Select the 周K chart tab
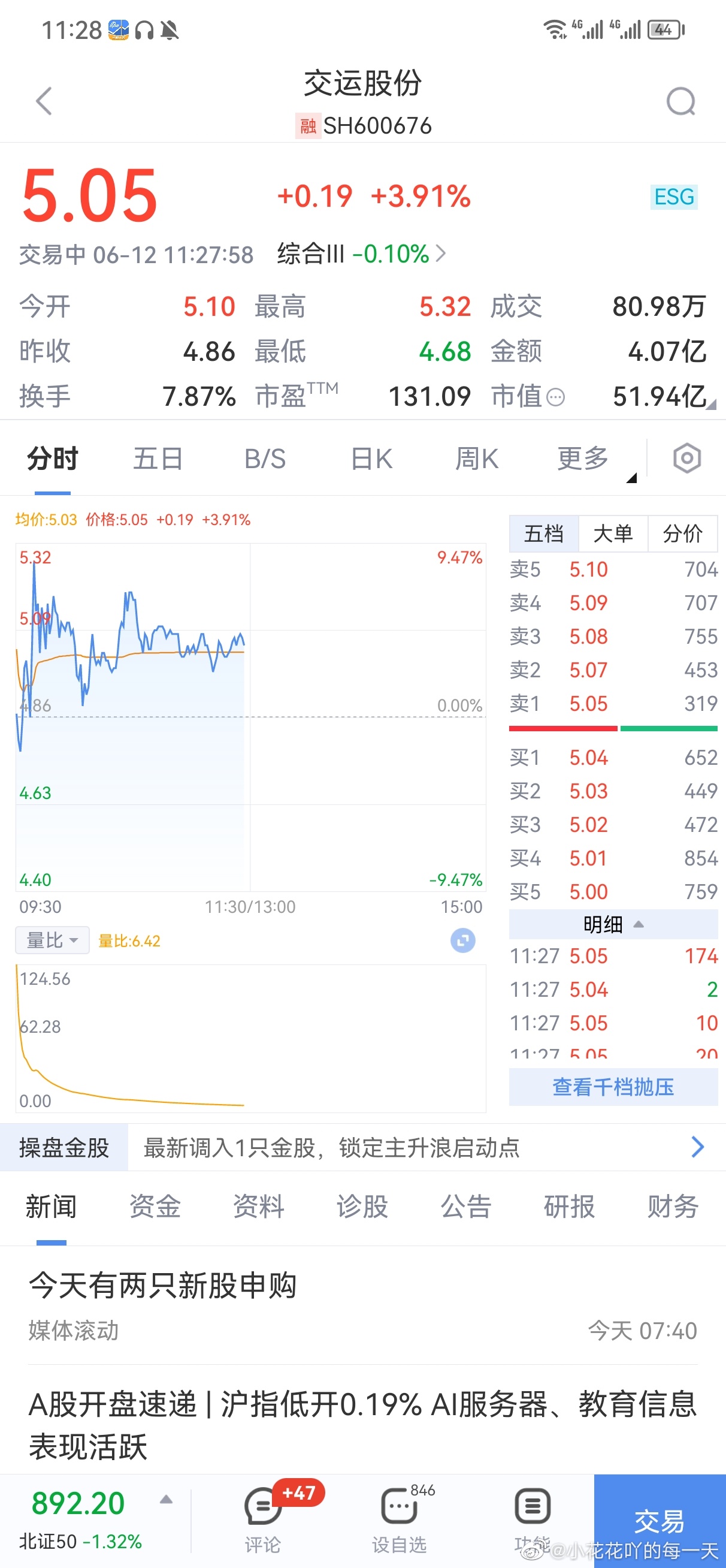 pyautogui.click(x=476, y=459)
